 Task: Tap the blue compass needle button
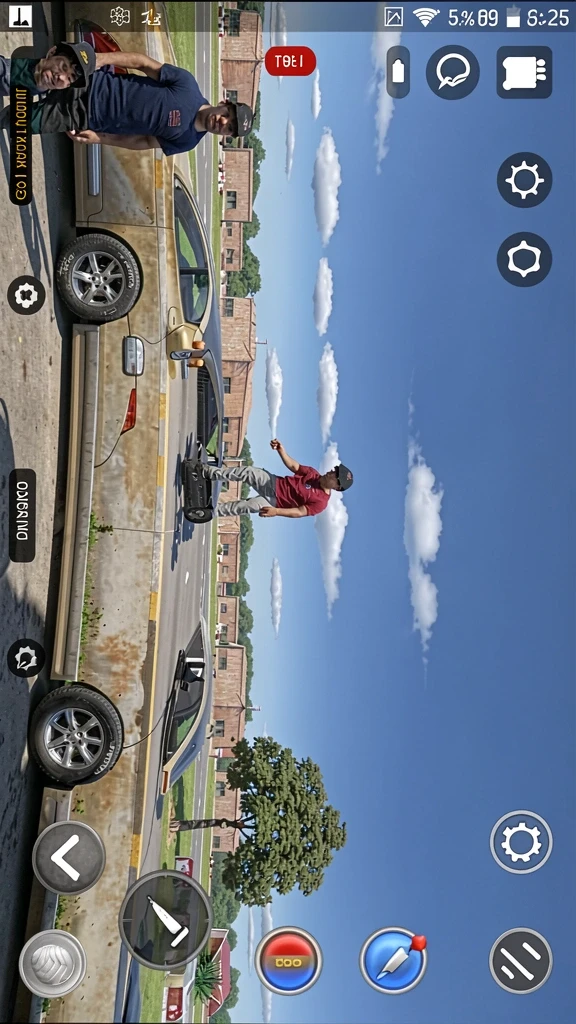pyautogui.click(x=393, y=961)
